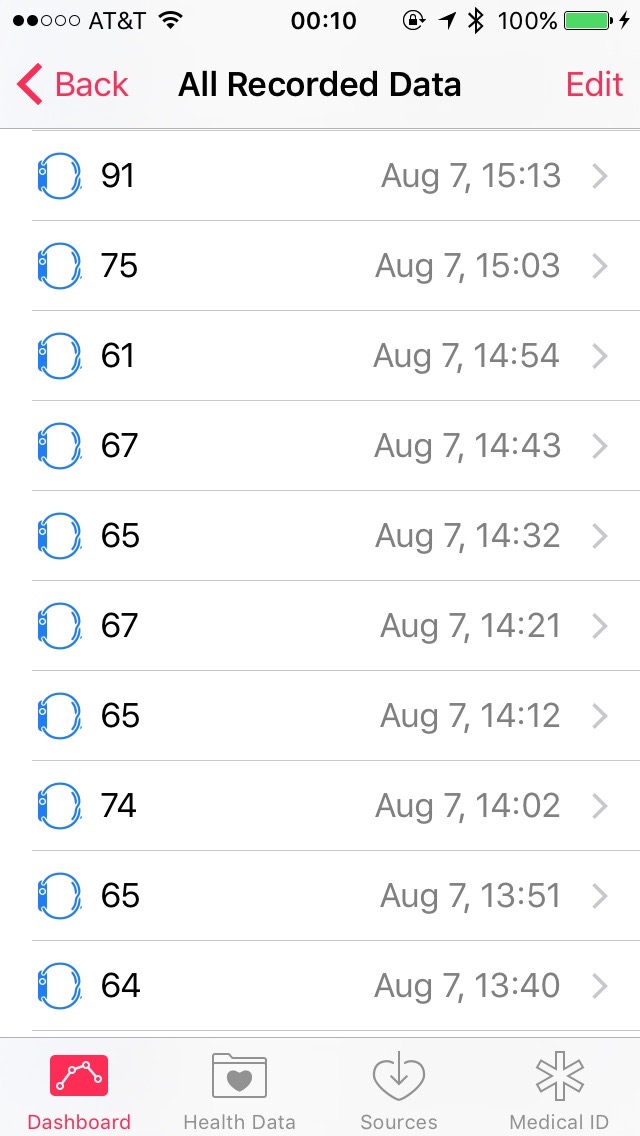Go to the Medical ID tab
640x1136 pixels.
tap(559, 1090)
